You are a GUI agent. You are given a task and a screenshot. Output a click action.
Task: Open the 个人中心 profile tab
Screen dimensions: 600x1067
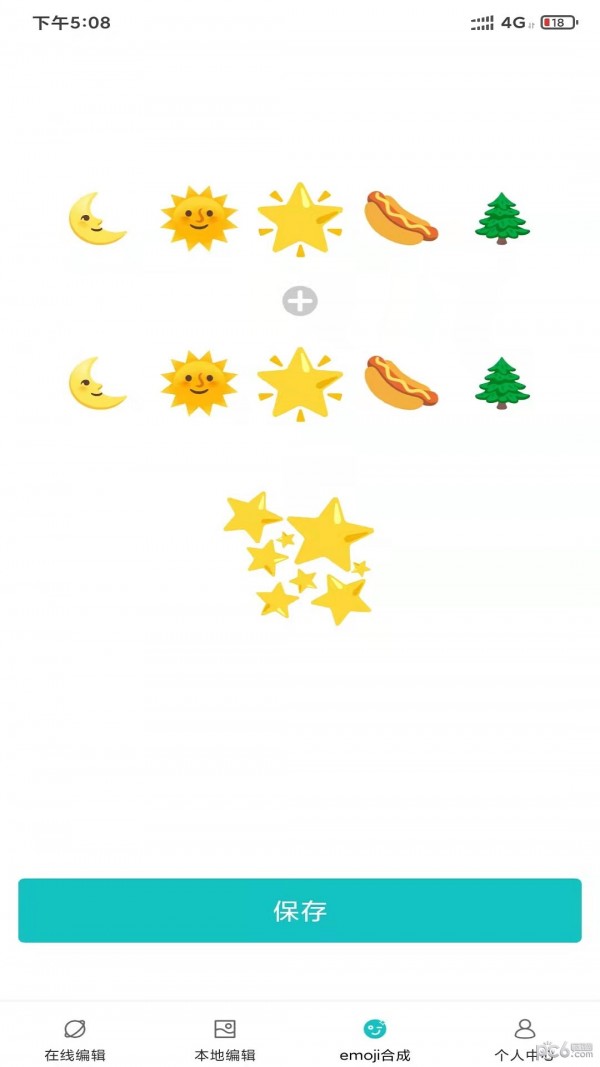tap(525, 1040)
